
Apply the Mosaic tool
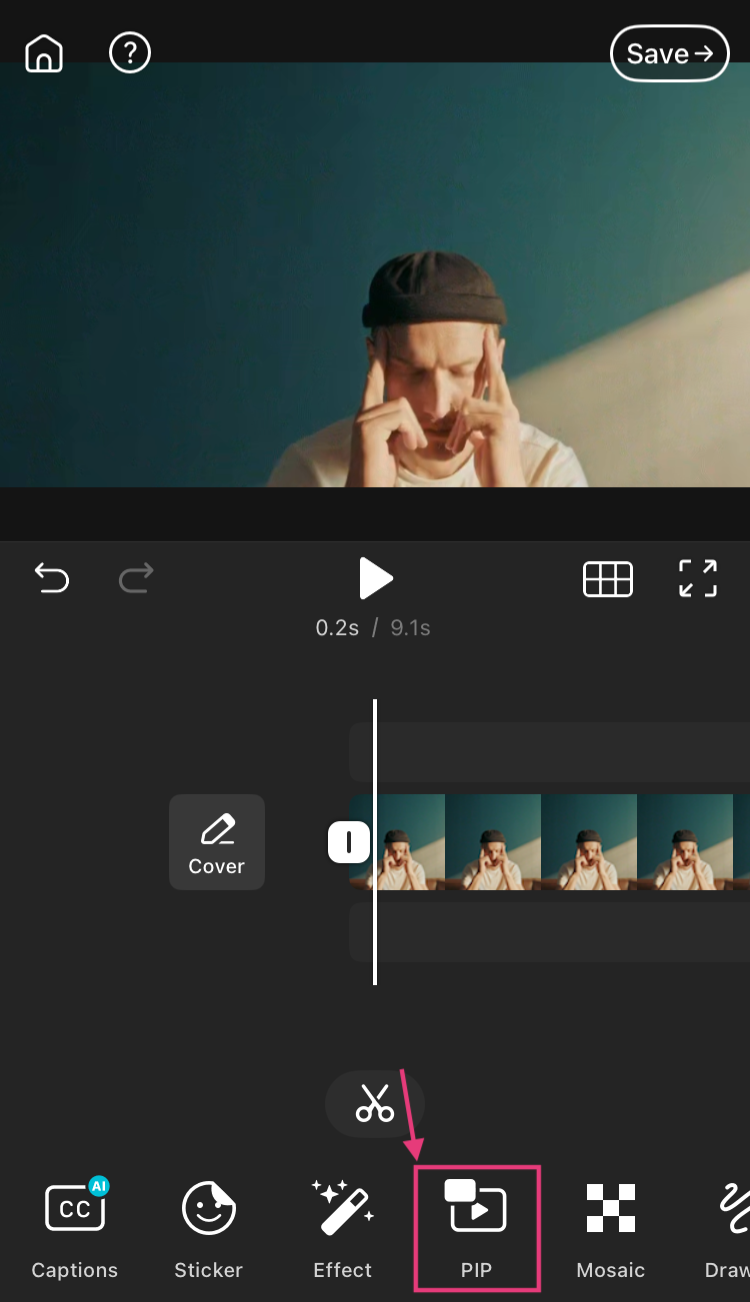(611, 1228)
